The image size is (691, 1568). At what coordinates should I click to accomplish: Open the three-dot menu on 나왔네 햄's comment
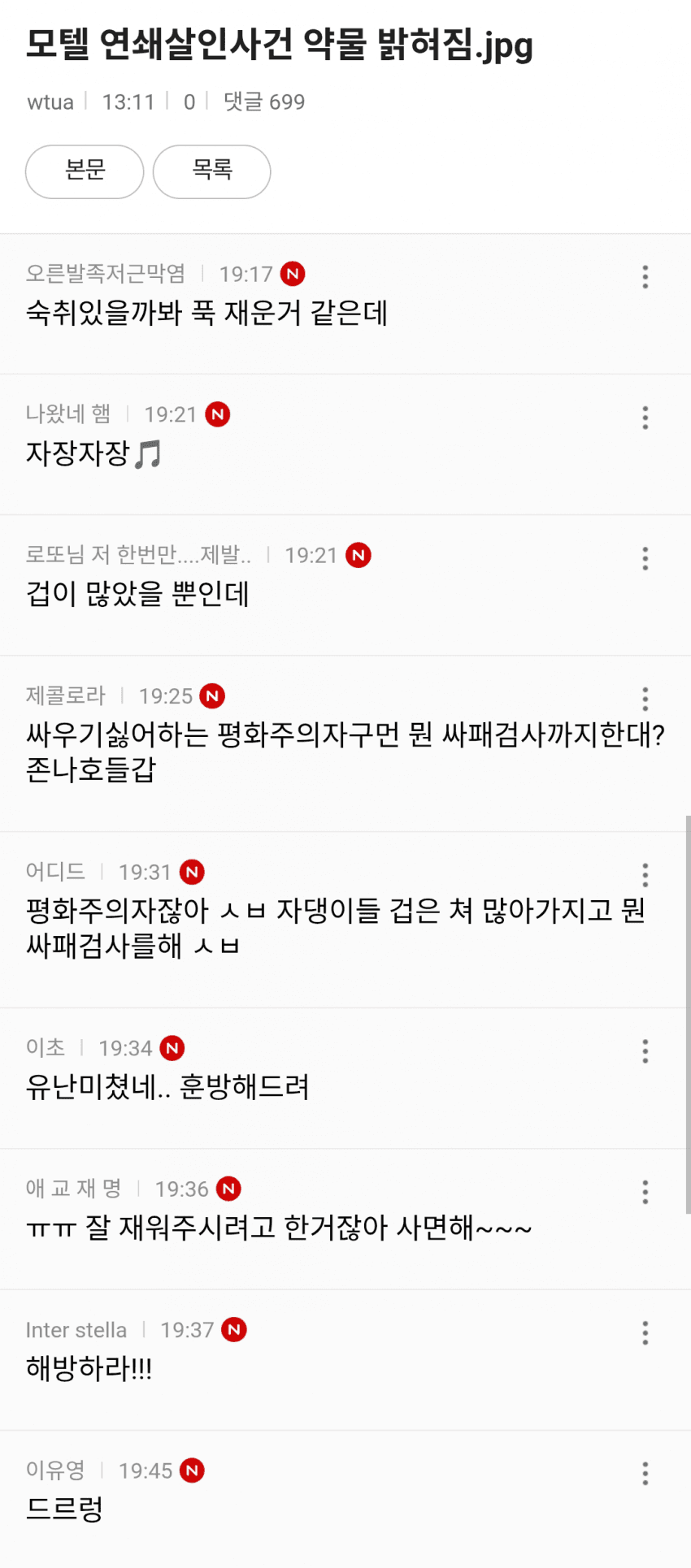pyautogui.click(x=645, y=418)
